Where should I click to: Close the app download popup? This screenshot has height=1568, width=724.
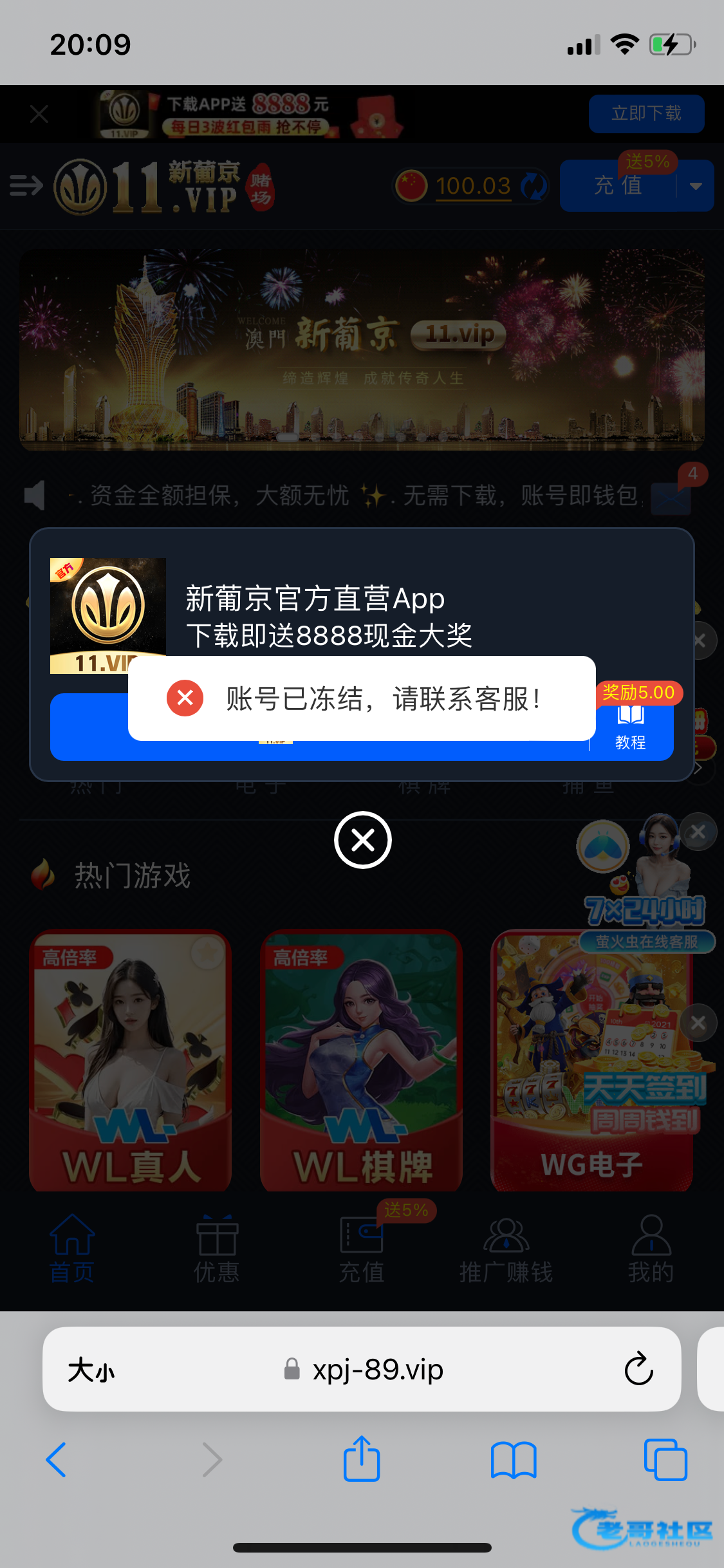tap(362, 840)
